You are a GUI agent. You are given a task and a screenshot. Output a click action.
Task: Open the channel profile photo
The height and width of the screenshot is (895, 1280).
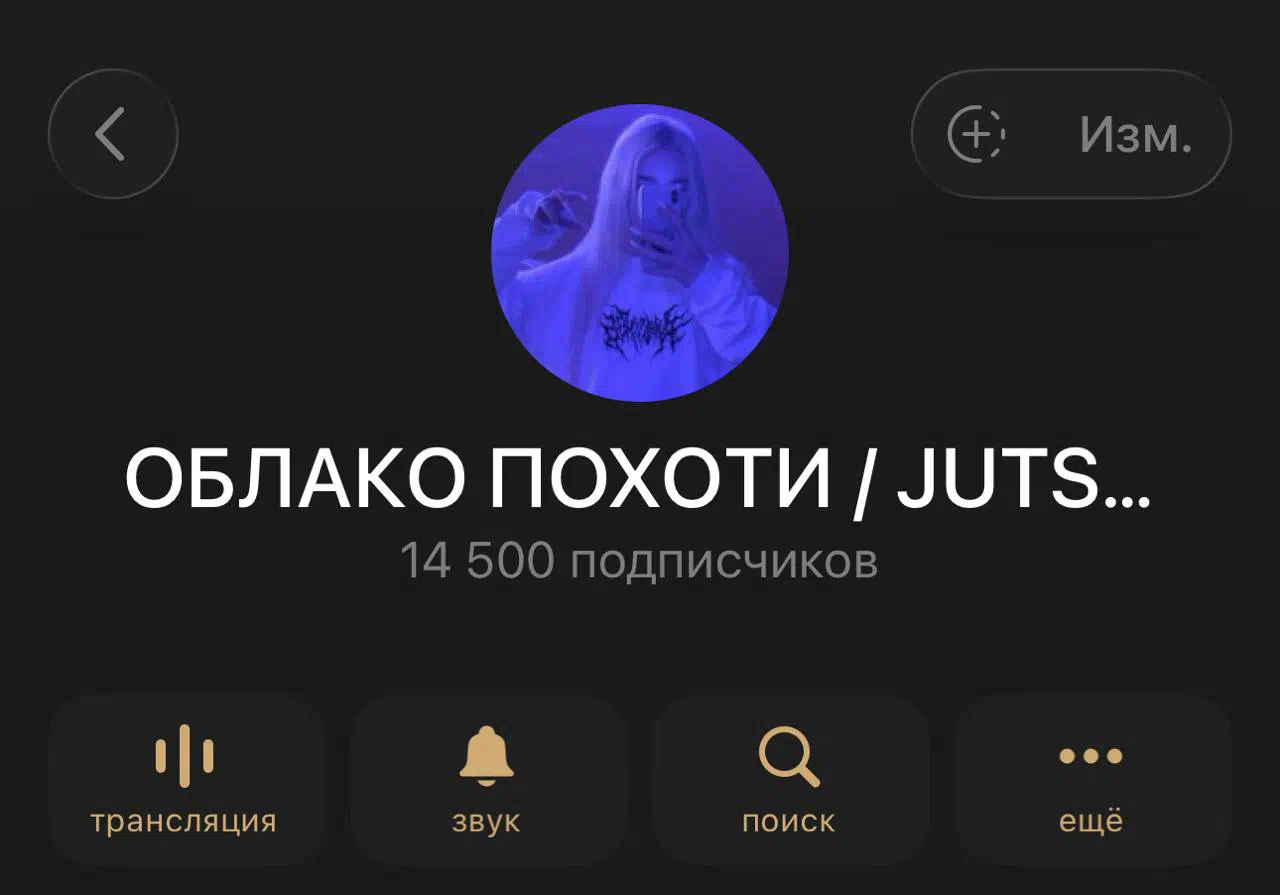coord(640,253)
